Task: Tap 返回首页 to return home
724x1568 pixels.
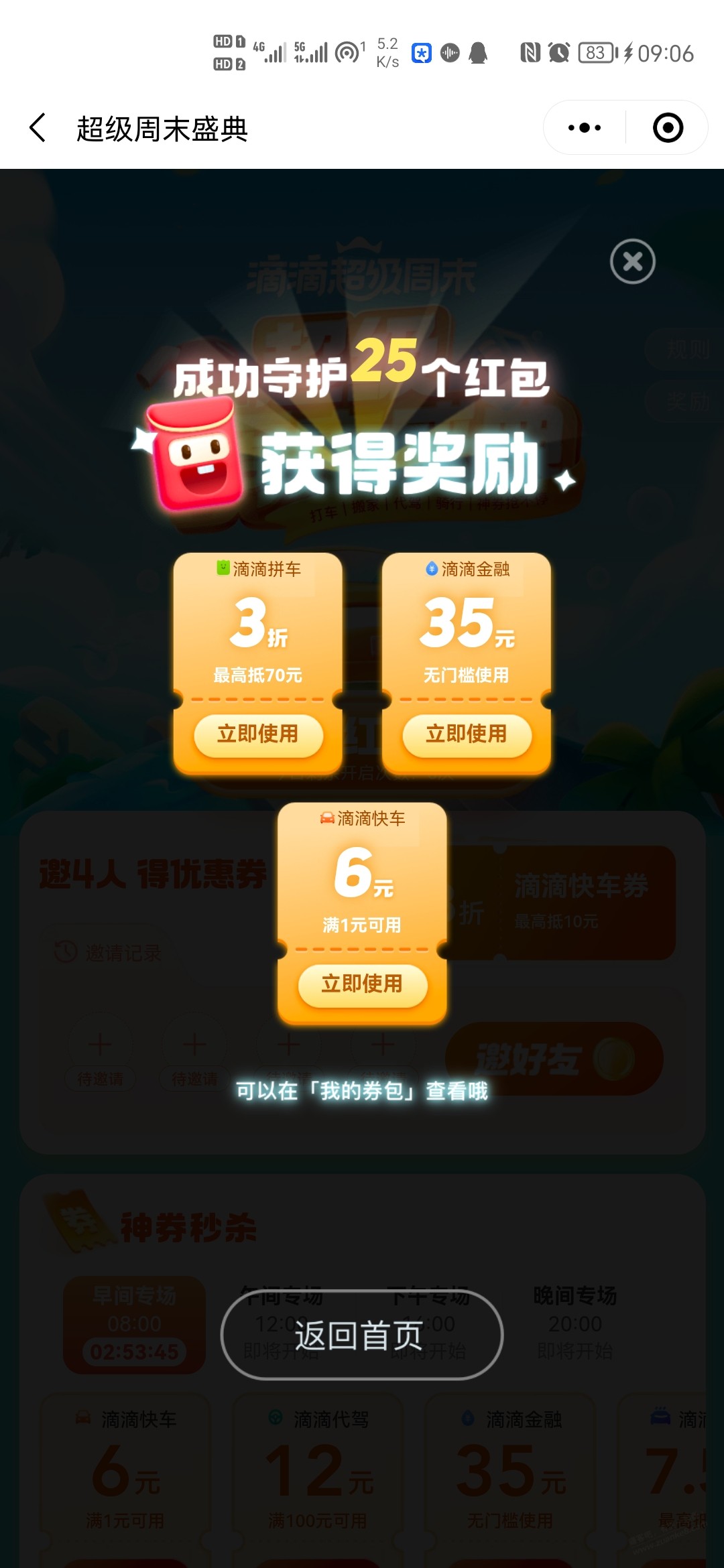Action: [x=361, y=1335]
